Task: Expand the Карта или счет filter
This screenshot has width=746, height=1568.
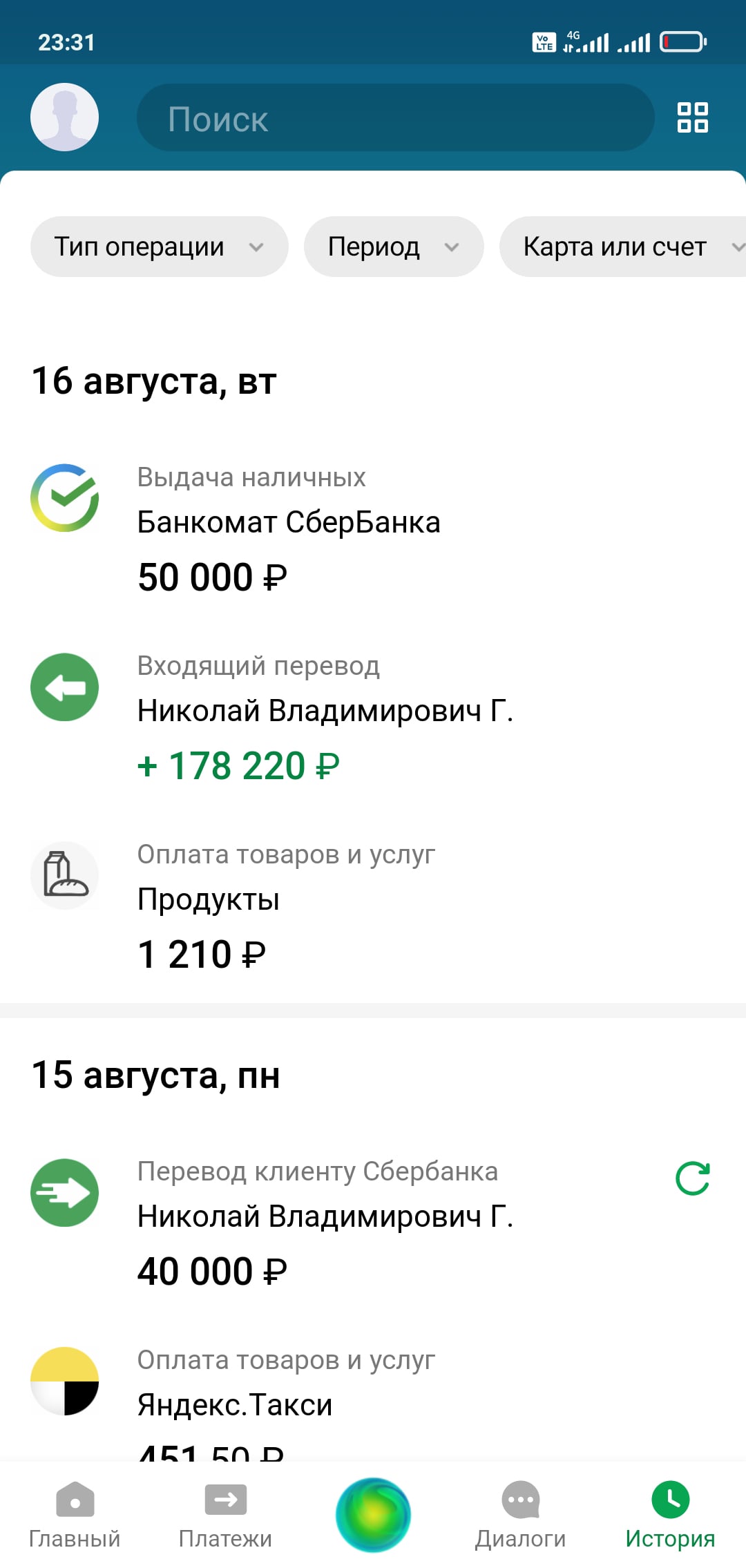Action: (x=622, y=247)
